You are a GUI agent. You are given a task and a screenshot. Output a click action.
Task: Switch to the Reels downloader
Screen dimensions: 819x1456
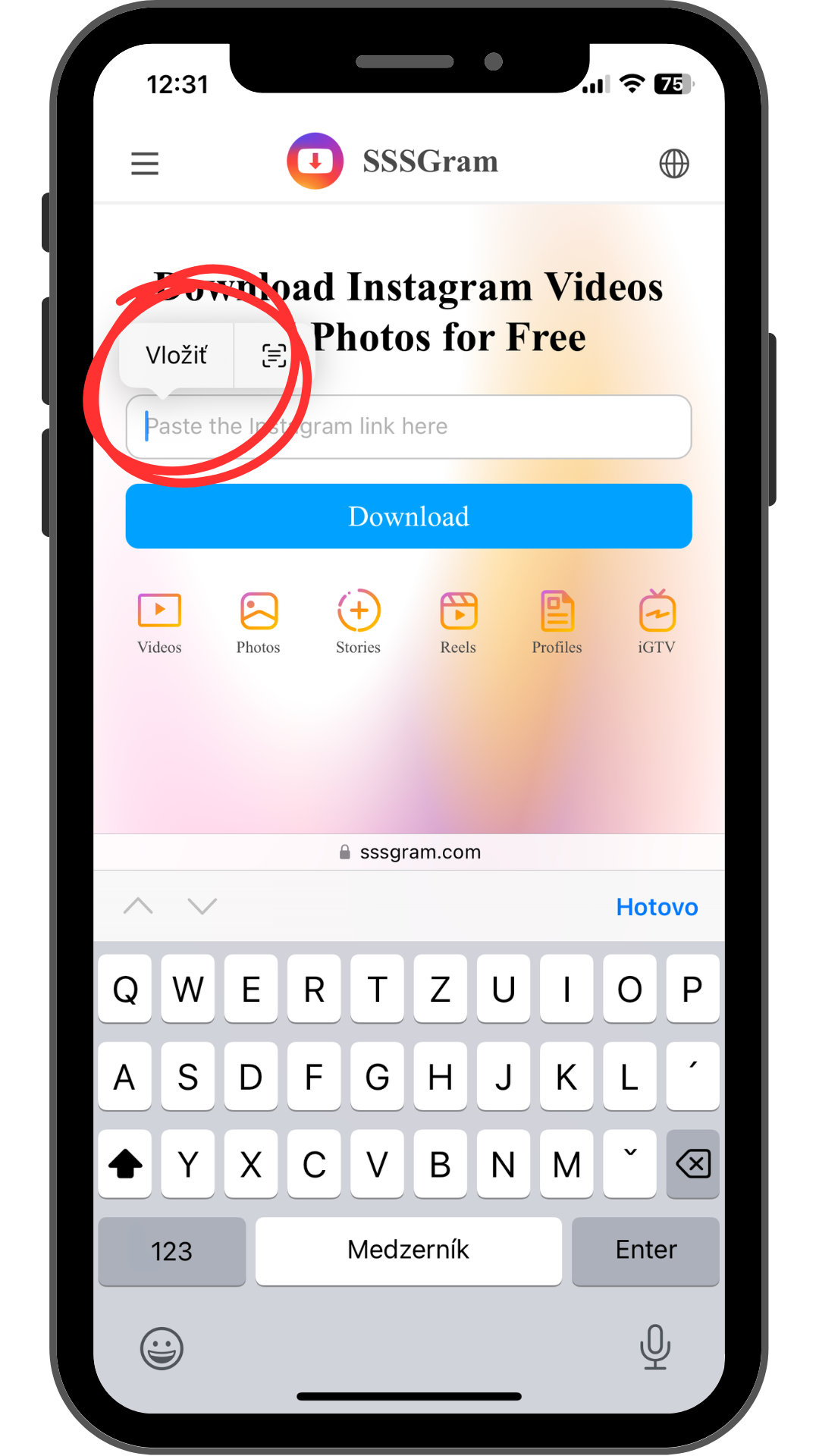click(x=459, y=622)
